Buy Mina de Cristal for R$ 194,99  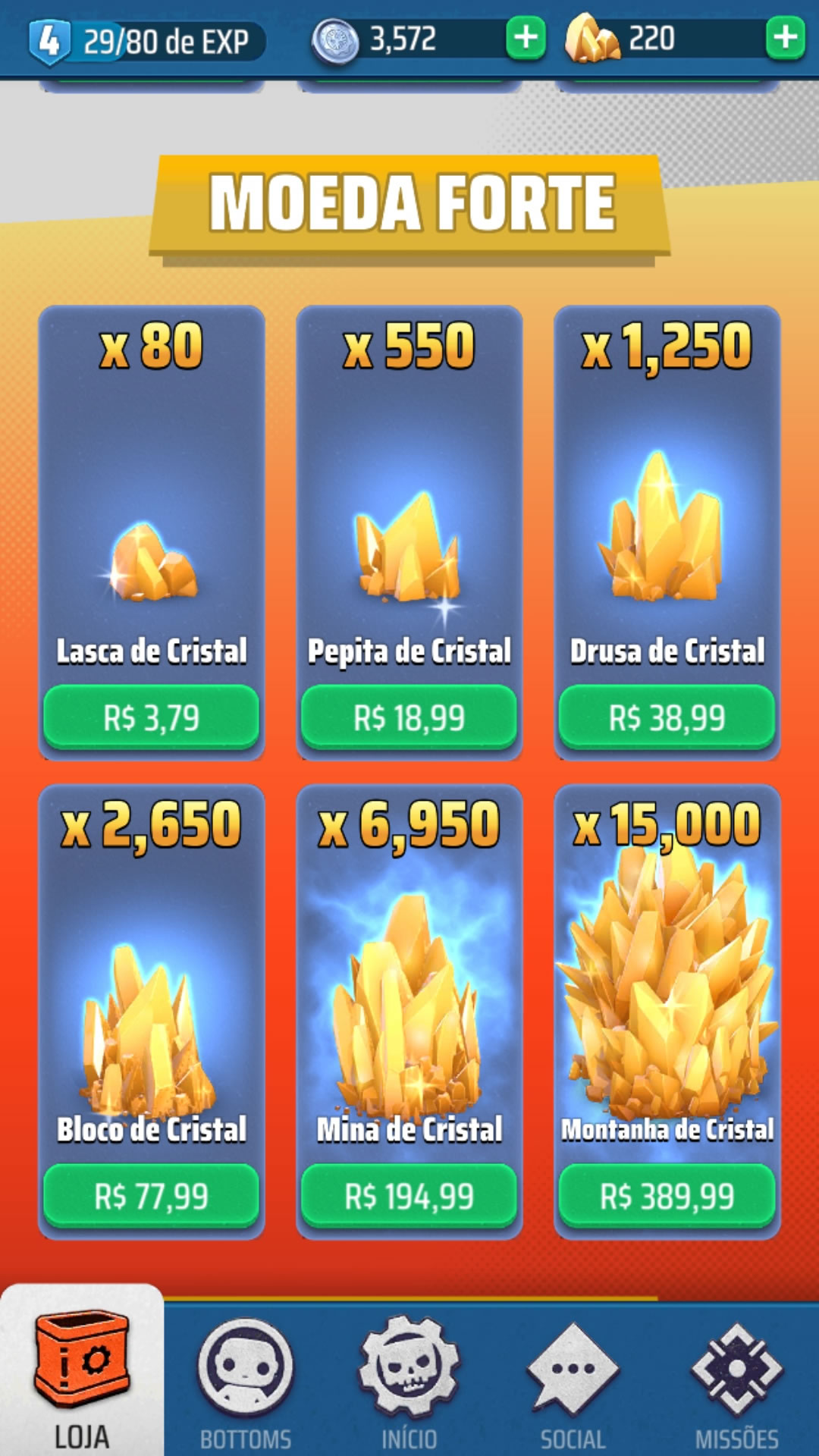pos(409,1196)
